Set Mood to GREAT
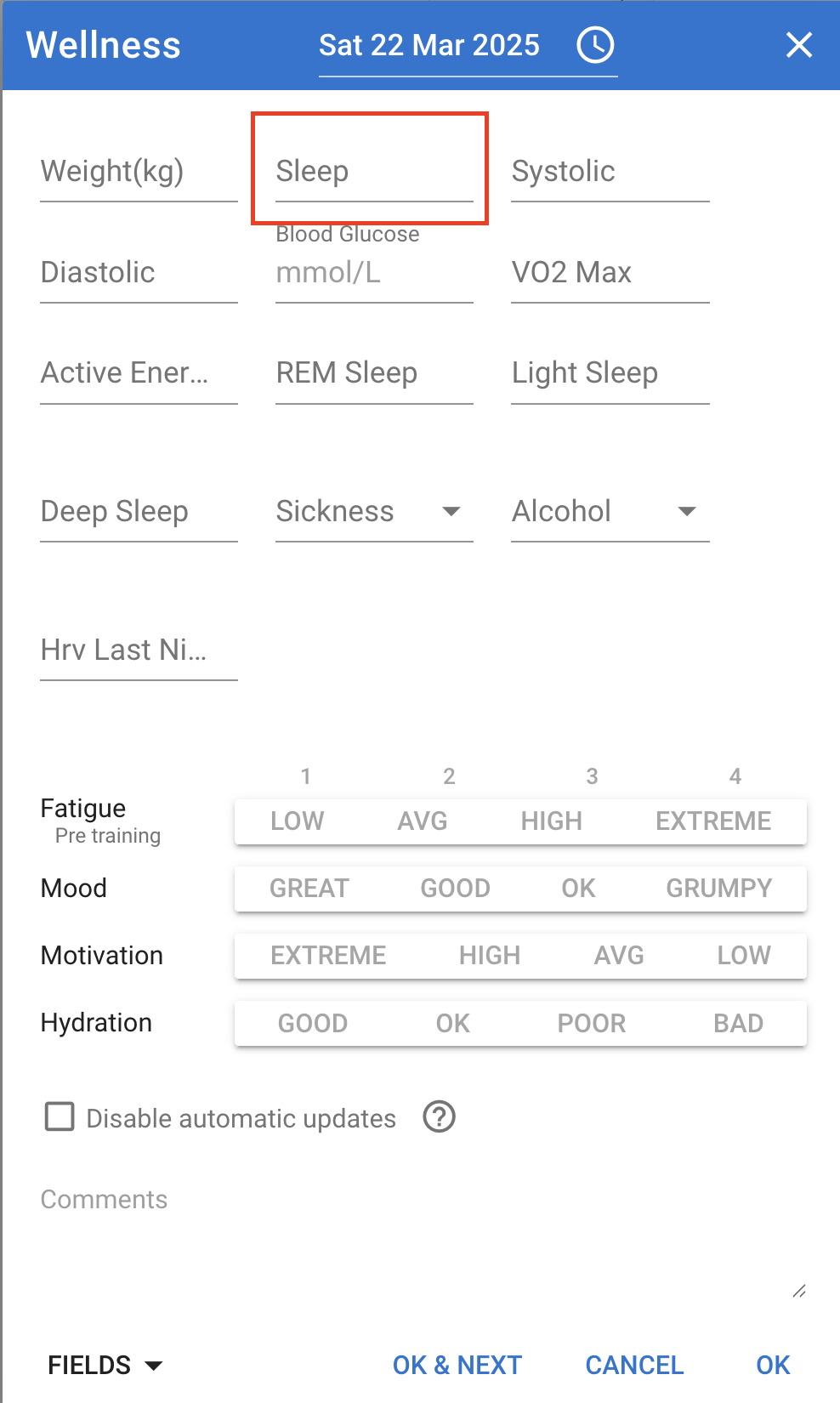 pos(309,889)
